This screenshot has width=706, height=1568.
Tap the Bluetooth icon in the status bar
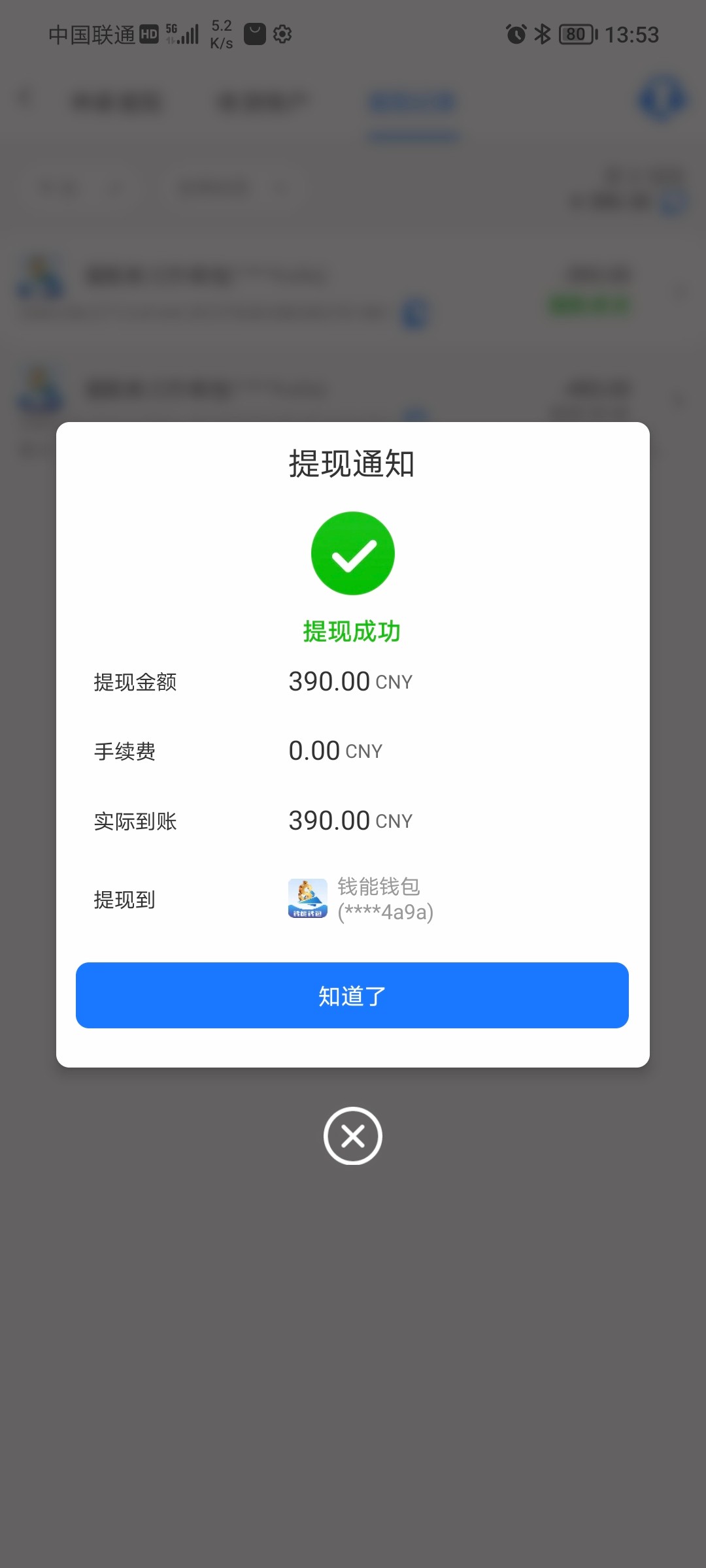(543, 34)
